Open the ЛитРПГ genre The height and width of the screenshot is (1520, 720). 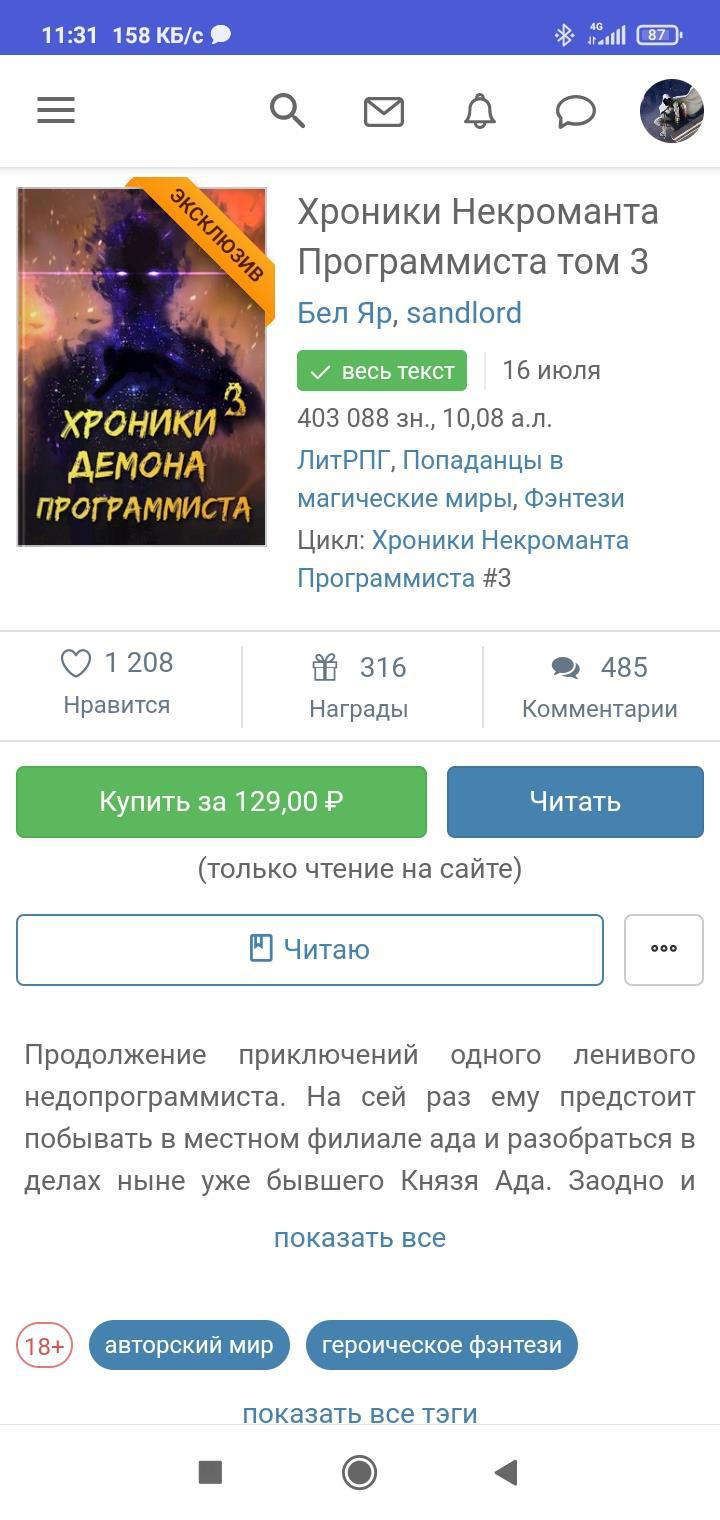[343, 460]
